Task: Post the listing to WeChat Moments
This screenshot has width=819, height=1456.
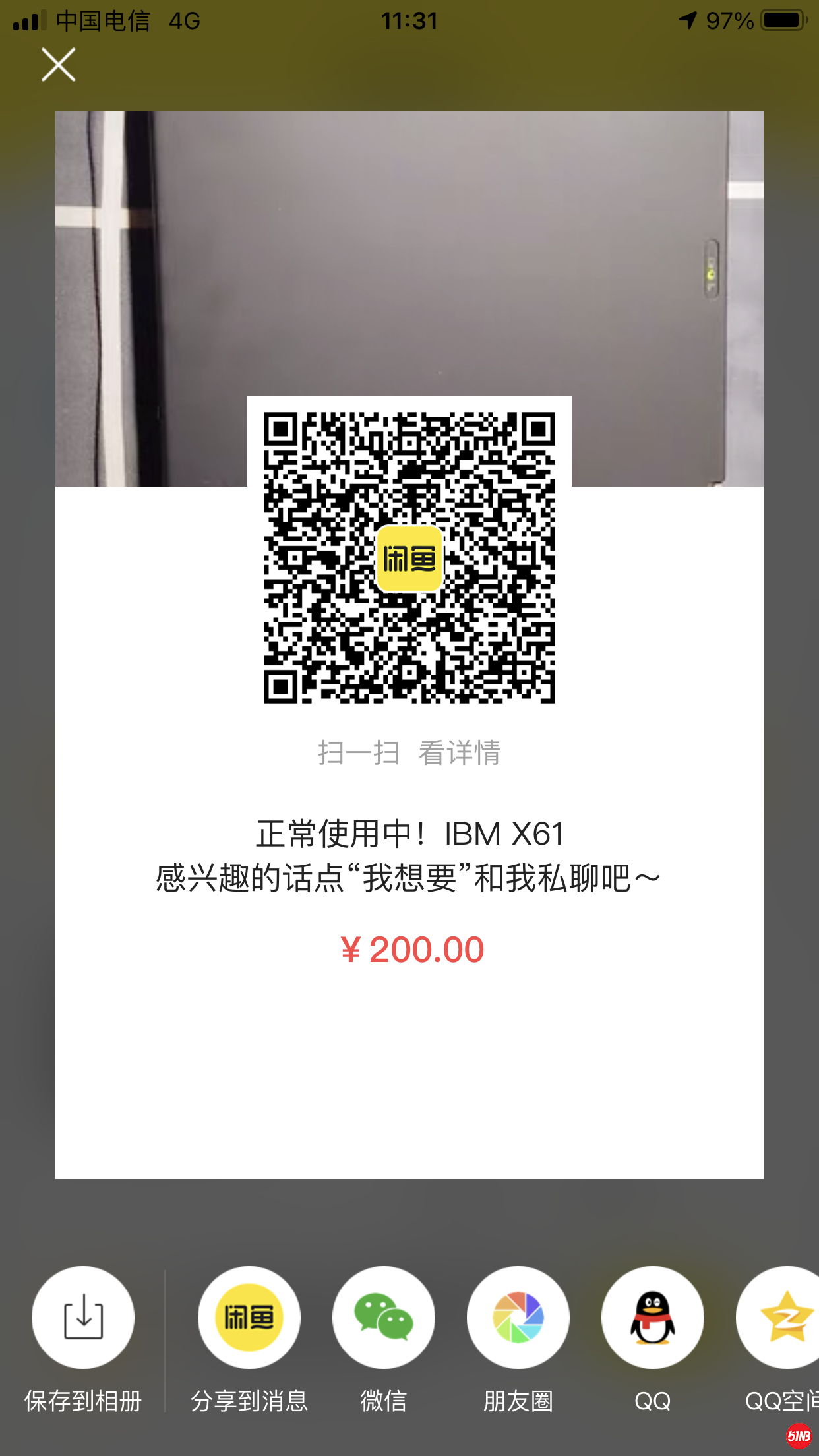Action: [x=518, y=1318]
